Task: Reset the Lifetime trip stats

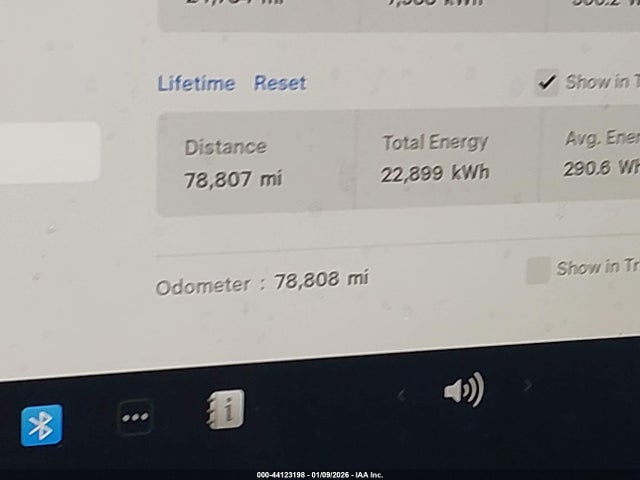Action: pyautogui.click(x=280, y=83)
